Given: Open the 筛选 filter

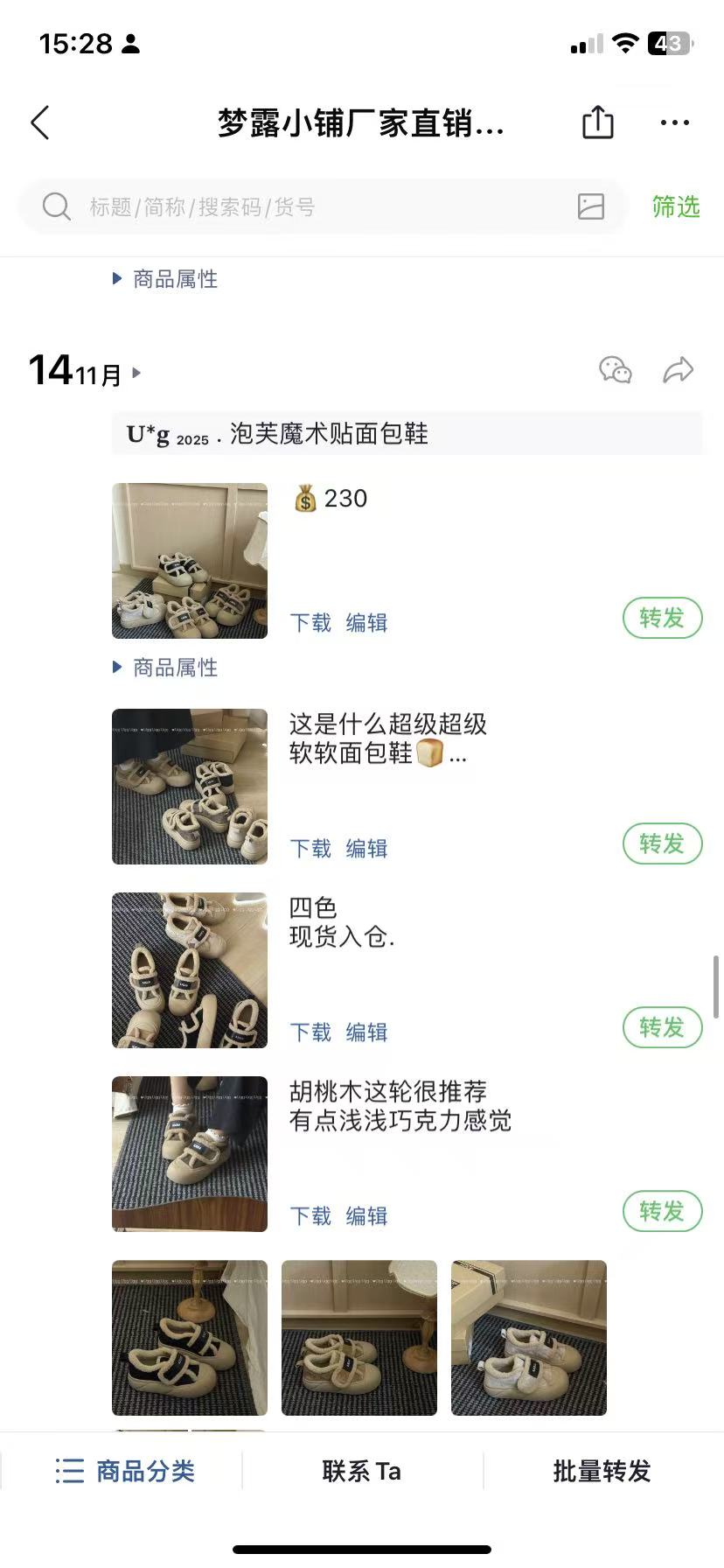Looking at the screenshot, I should (675, 206).
